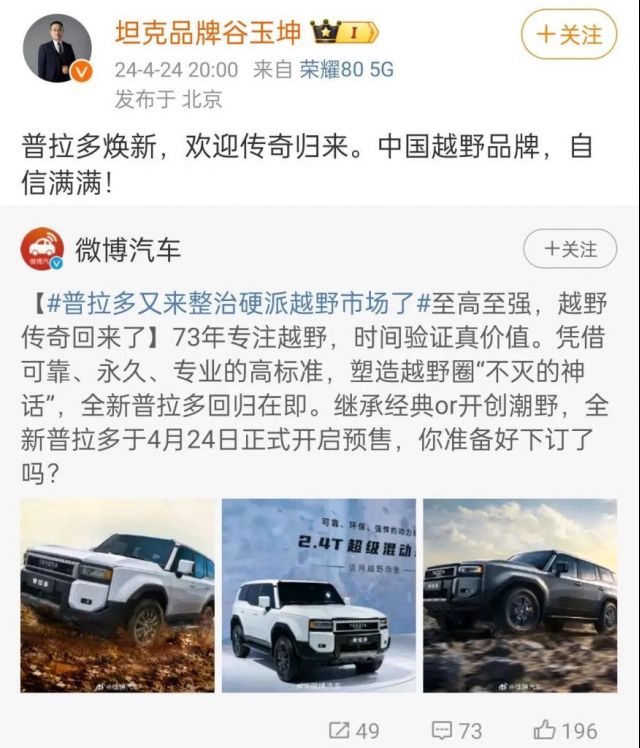Open the 微博汽车 account avatar

tap(42, 249)
